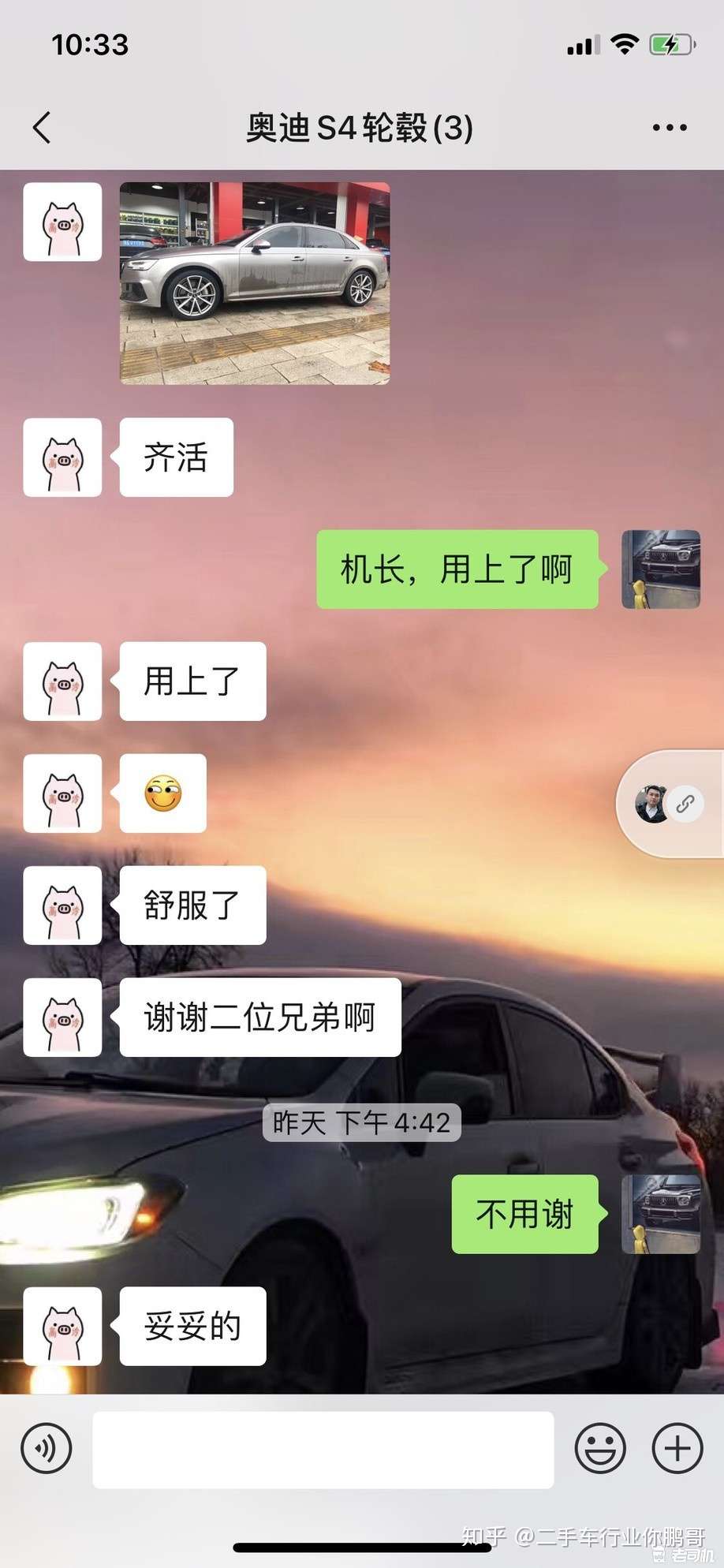Image resolution: width=724 pixels, height=1568 pixels.
Task: Tap the green 不用谢 message bubble
Action: pos(524,1215)
